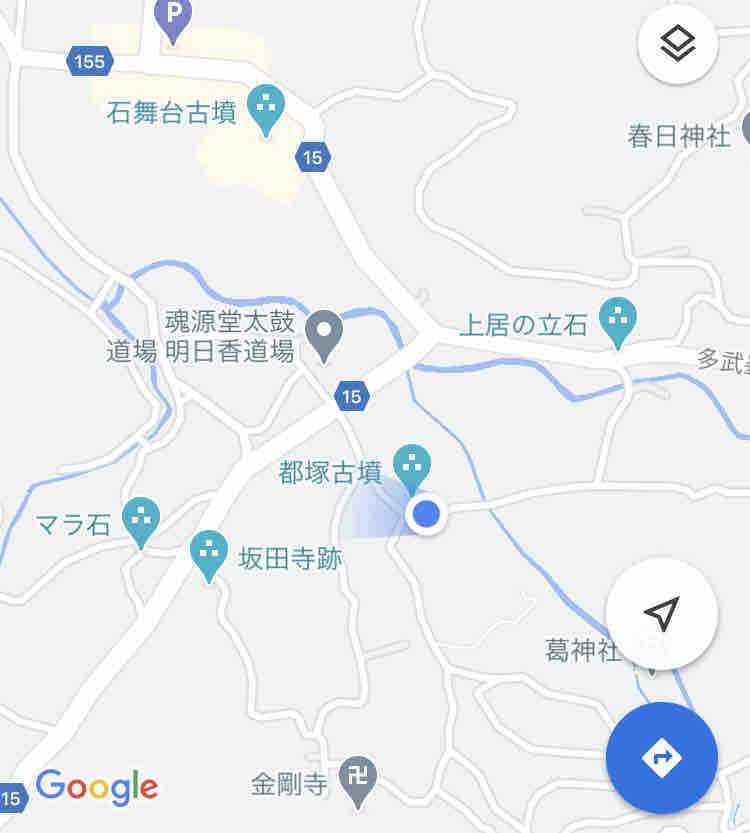Viewport: 750px width, 833px height.
Task: Start directions with the blue button
Action: tap(661, 758)
